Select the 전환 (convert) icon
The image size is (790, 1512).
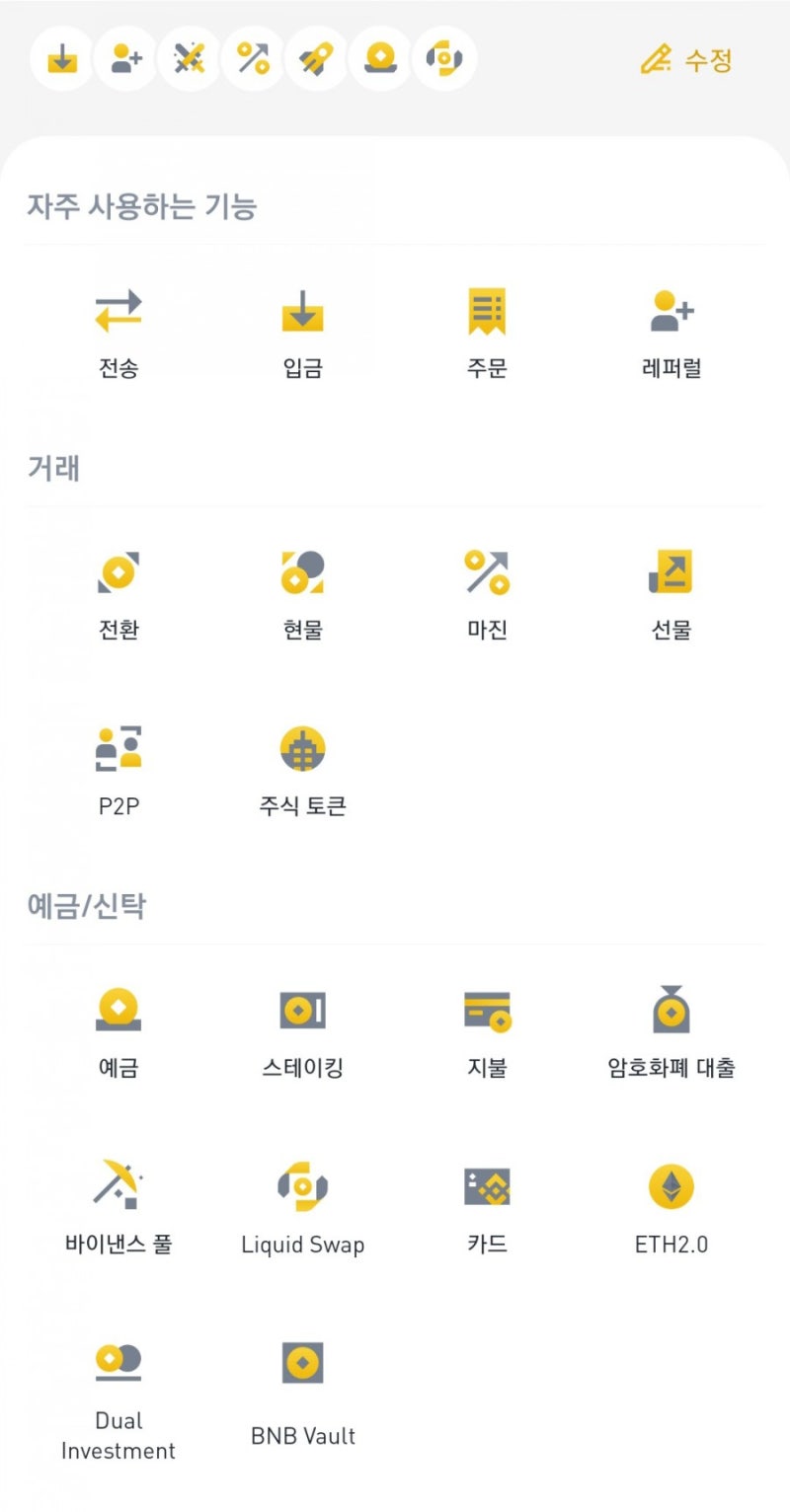(x=118, y=573)
